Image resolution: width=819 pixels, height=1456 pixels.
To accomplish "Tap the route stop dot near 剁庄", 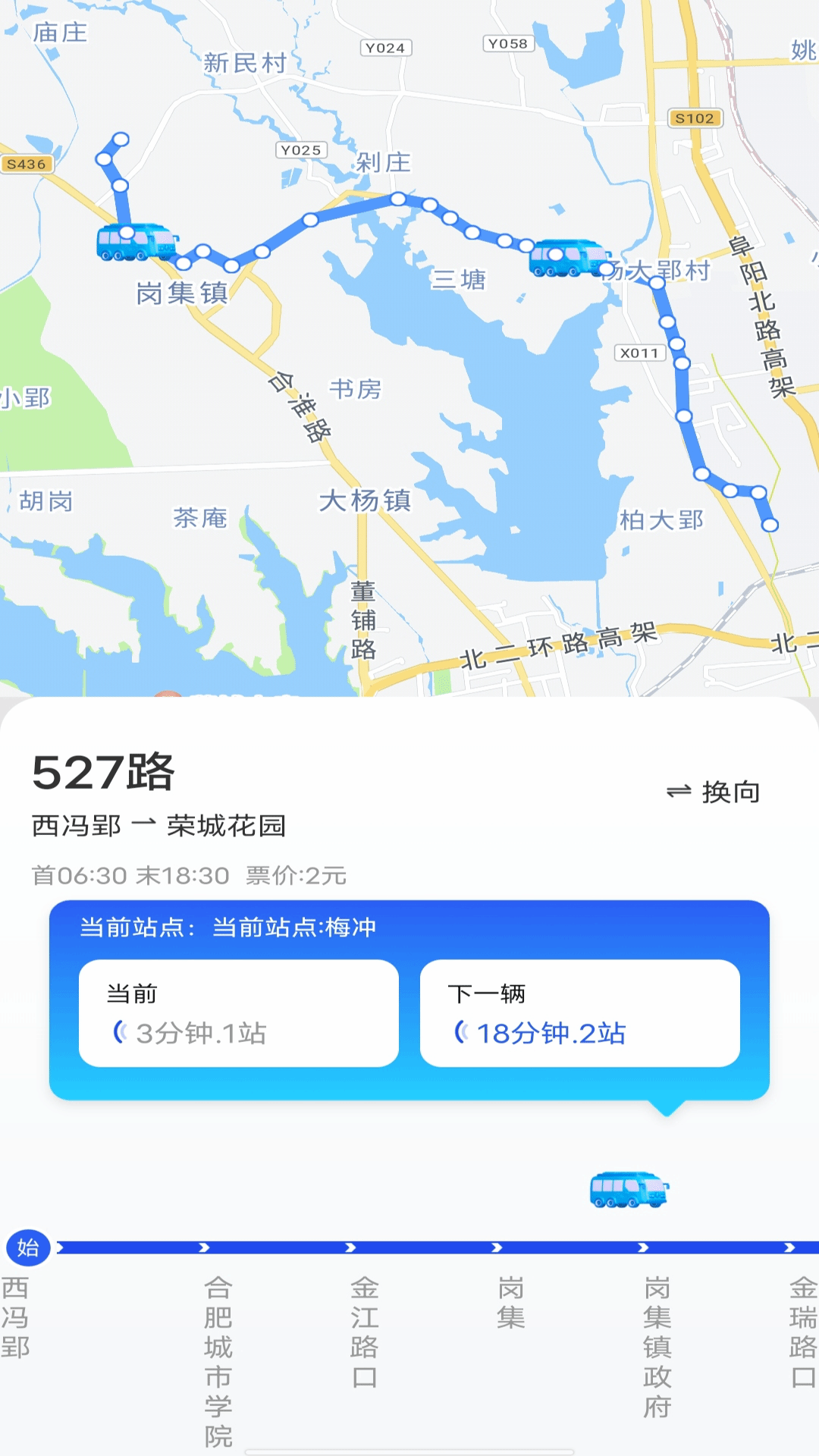I will pyautogui.click(x=397, y=199).
